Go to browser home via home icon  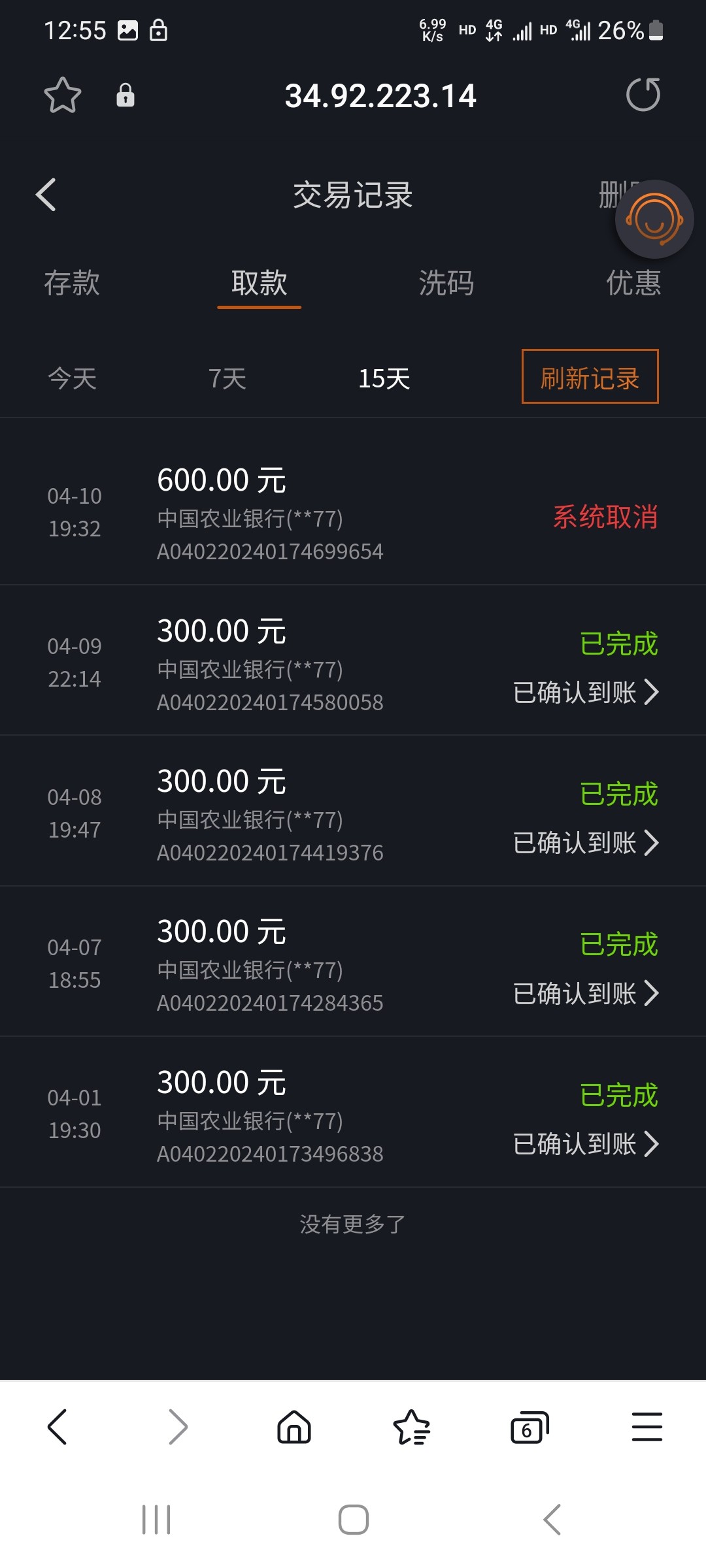pos(294,1428)
